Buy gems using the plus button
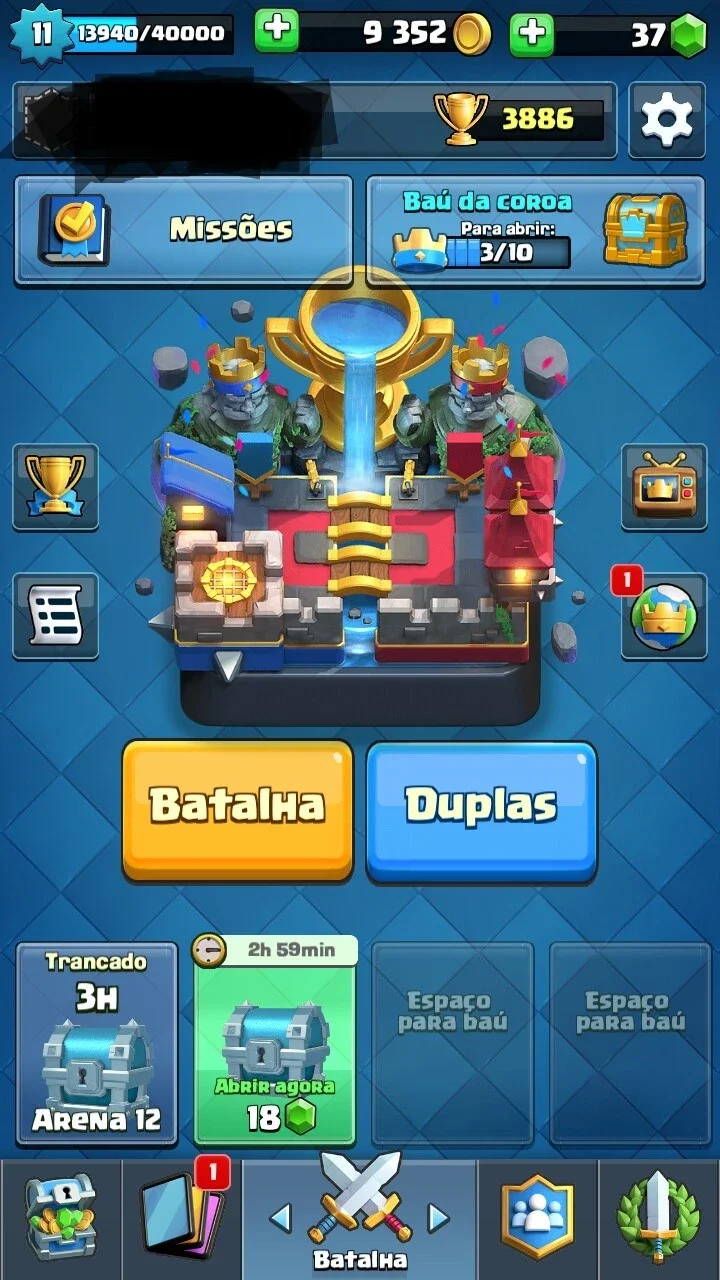This screenshot has height=1280, width=720. [532, 34]
